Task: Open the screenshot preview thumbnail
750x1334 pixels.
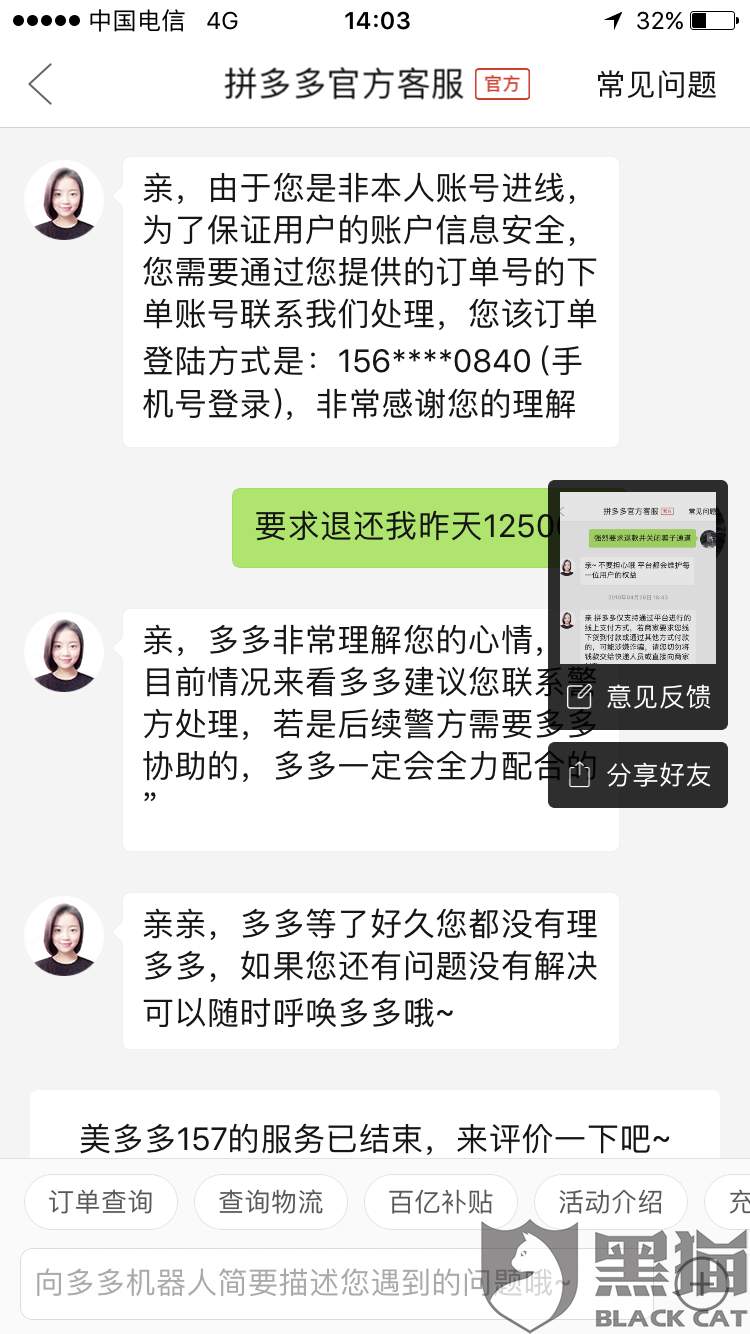Action: [x=638, y=578]
